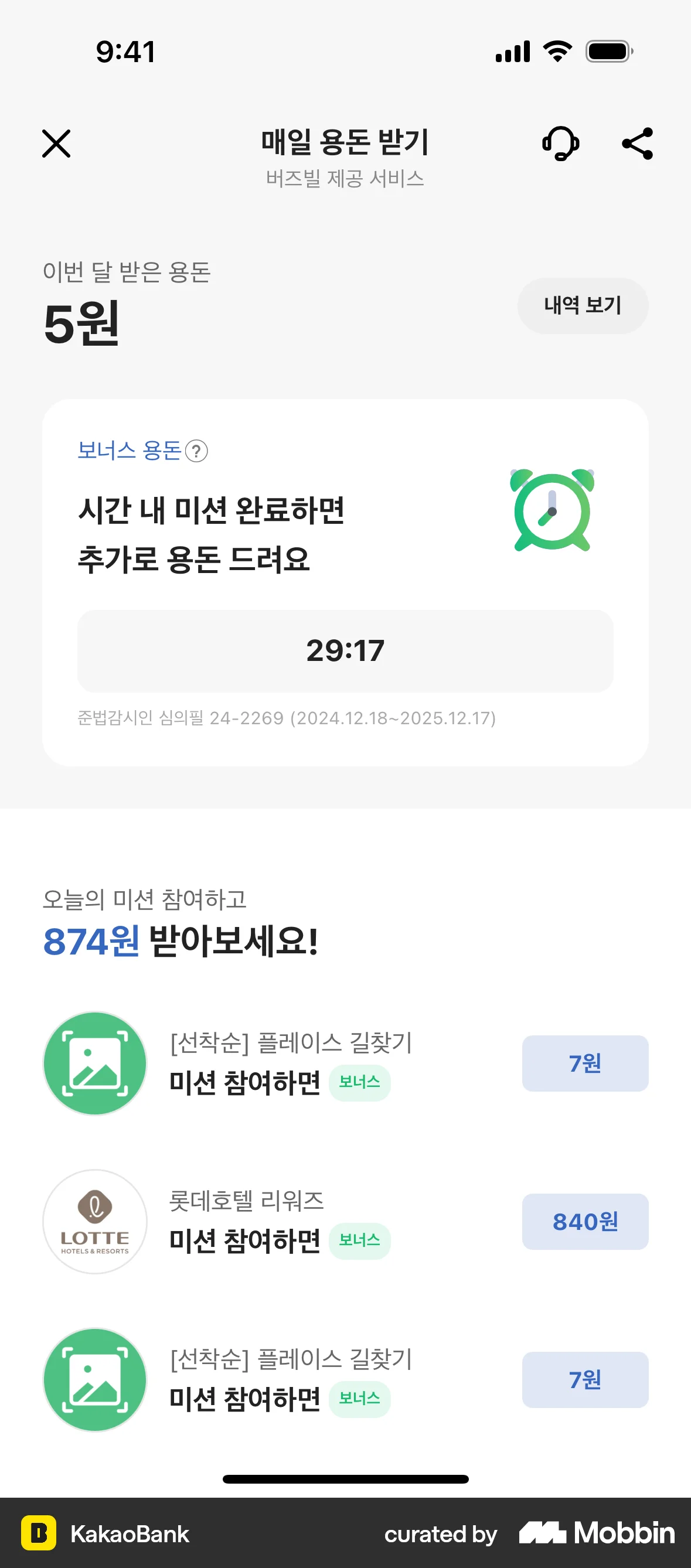Click the LOTTE Hotels & Resorts logo
Viewport: 691px width, 1568px height.
point(94,1222)
